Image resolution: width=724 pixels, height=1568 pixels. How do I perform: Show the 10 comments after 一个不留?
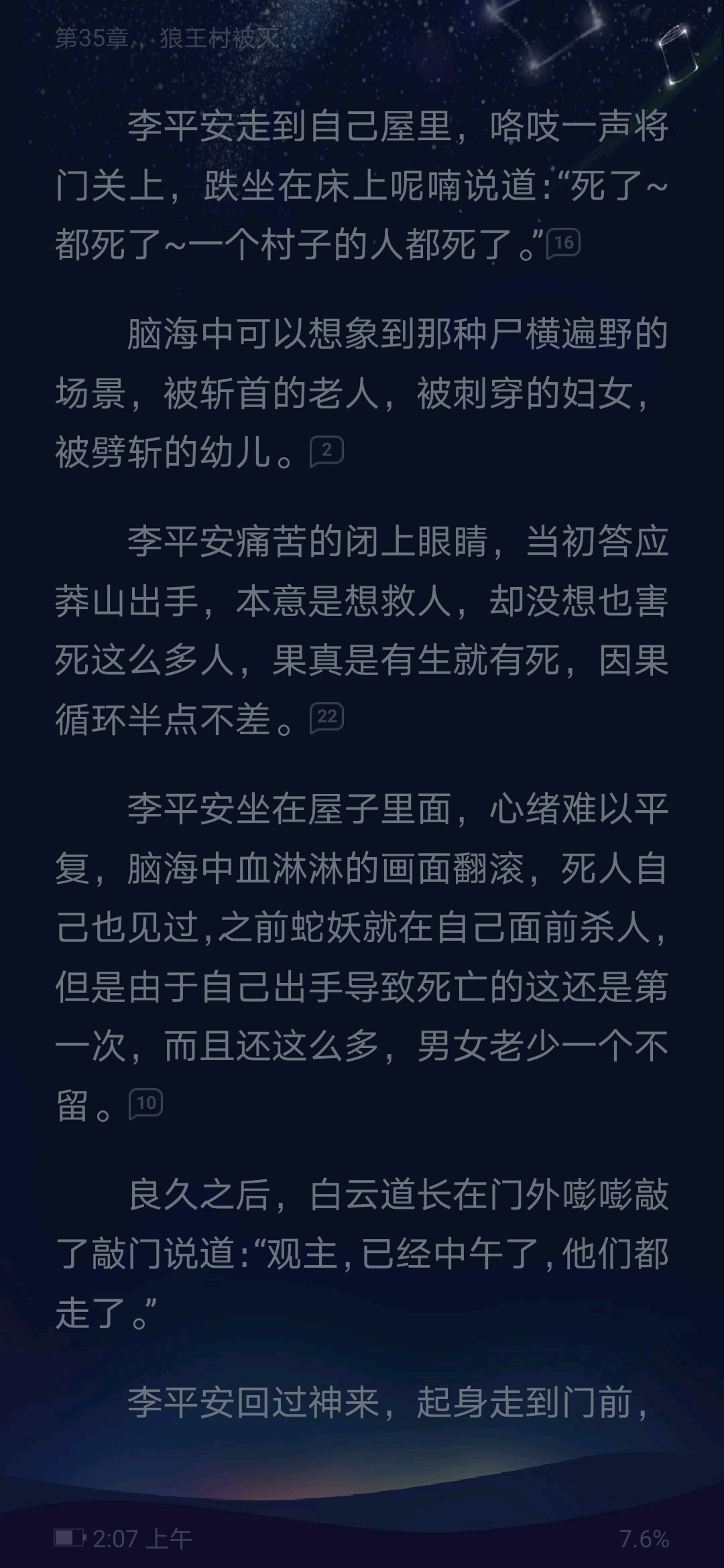pos(145,1104)
